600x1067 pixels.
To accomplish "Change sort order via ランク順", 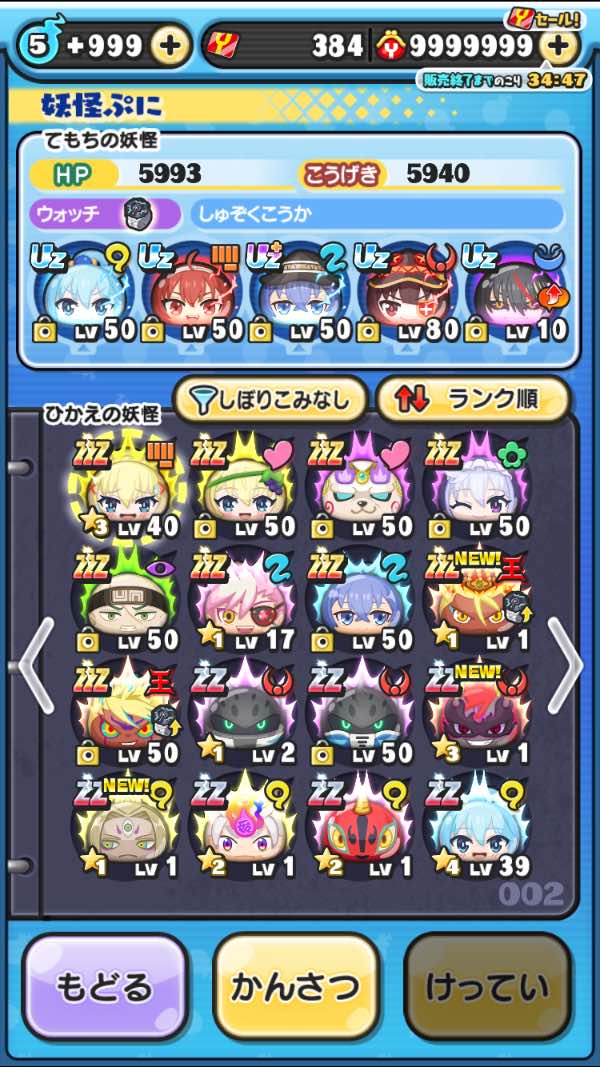I will pos(472,400).
